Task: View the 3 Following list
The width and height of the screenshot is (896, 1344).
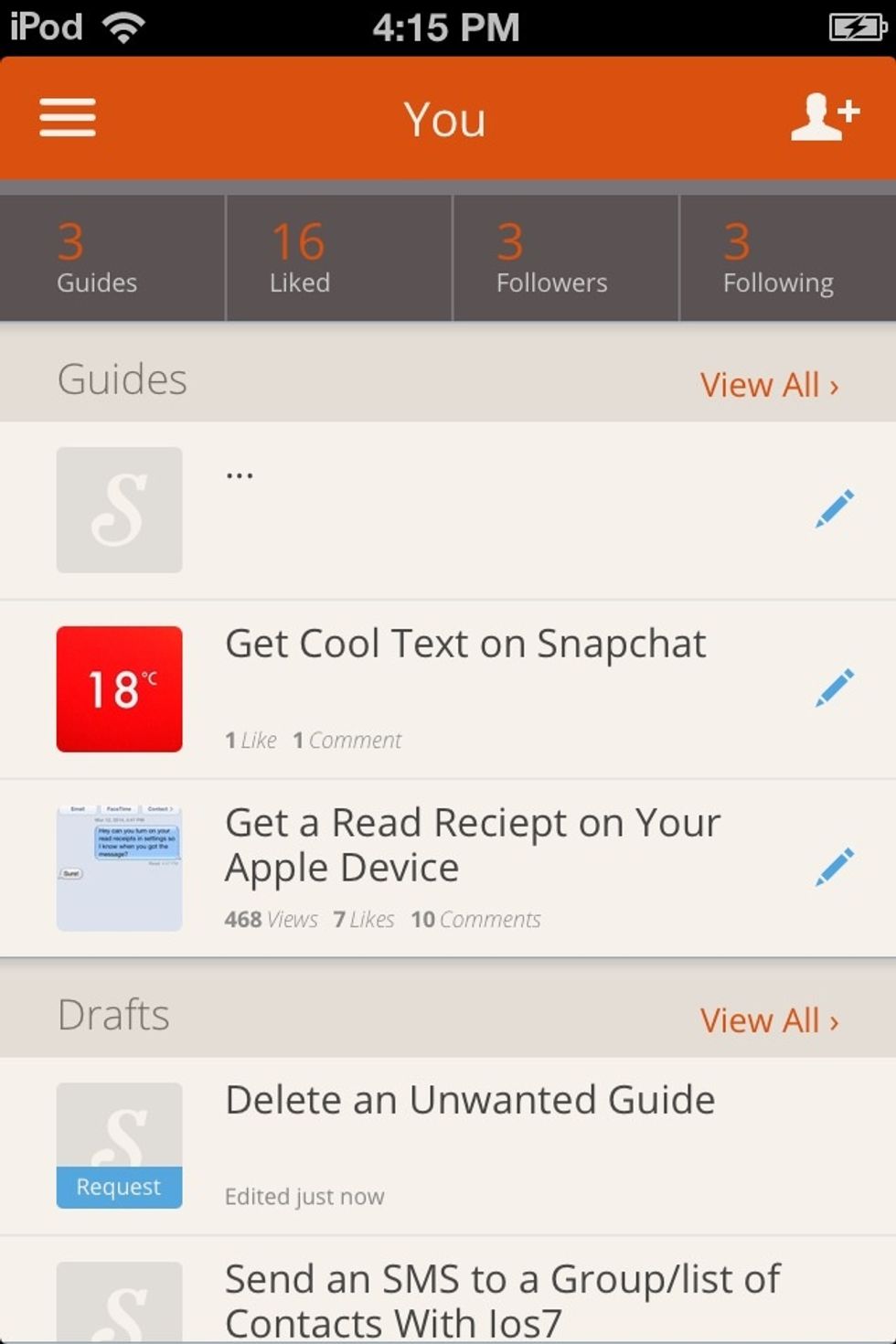Action: pos(788,258)
